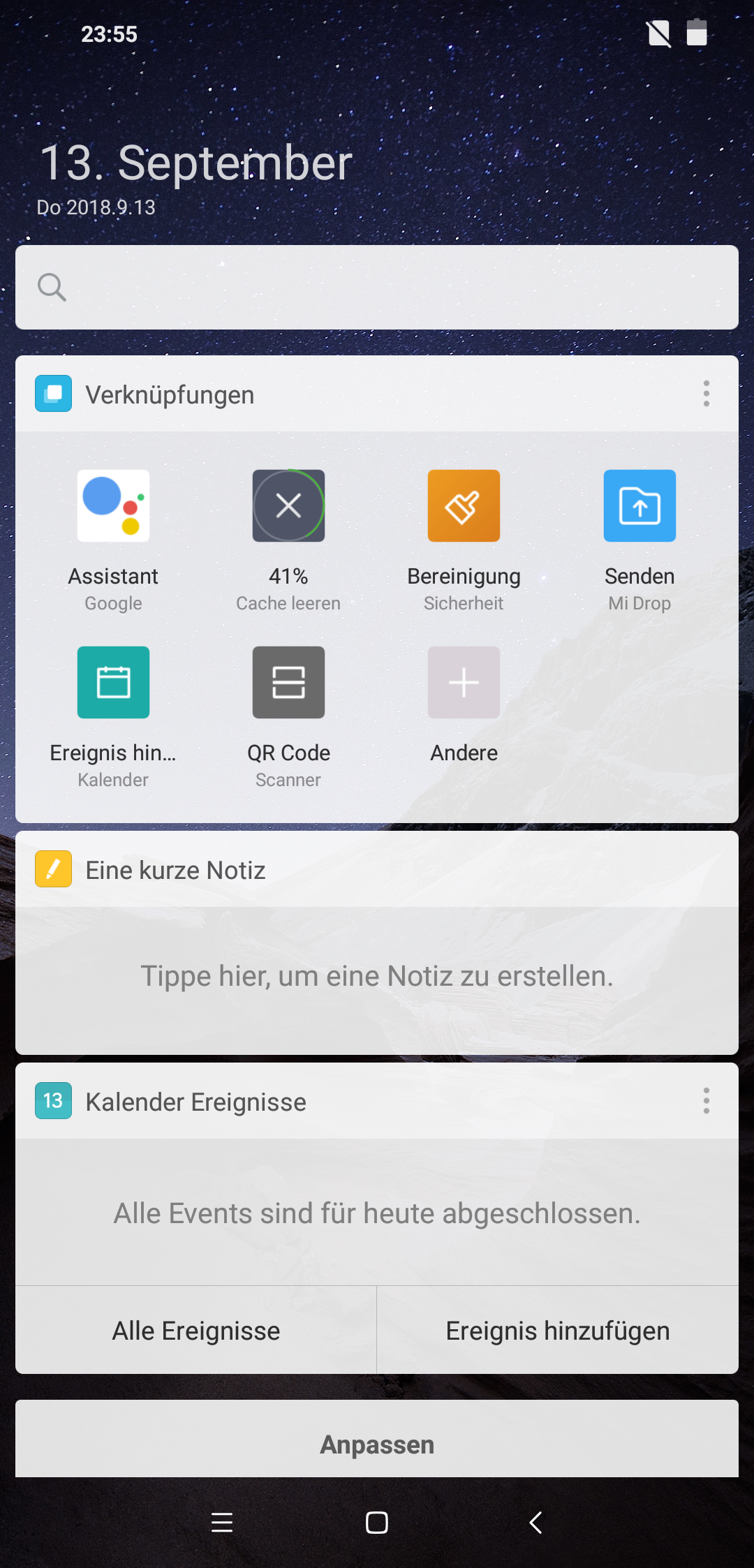
Task: Open the Bereinigung Sicherheit shortcut
Action: point(464,506)
